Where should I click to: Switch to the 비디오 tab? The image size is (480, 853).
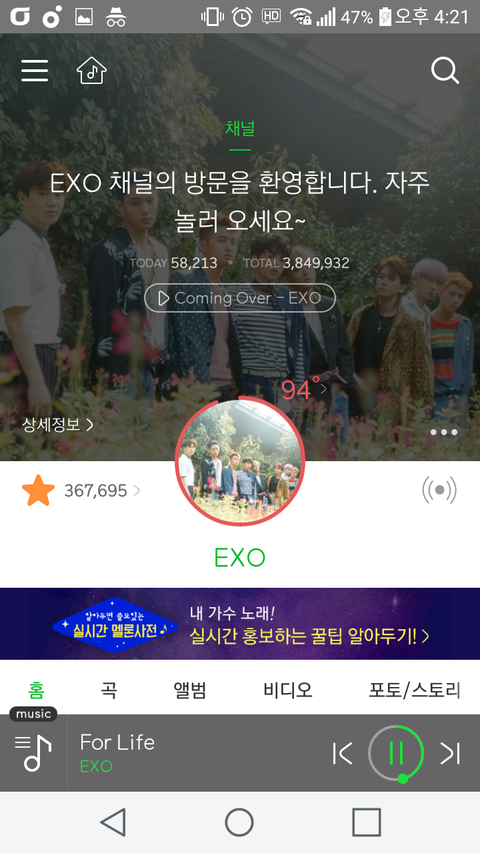pos(288,690)
